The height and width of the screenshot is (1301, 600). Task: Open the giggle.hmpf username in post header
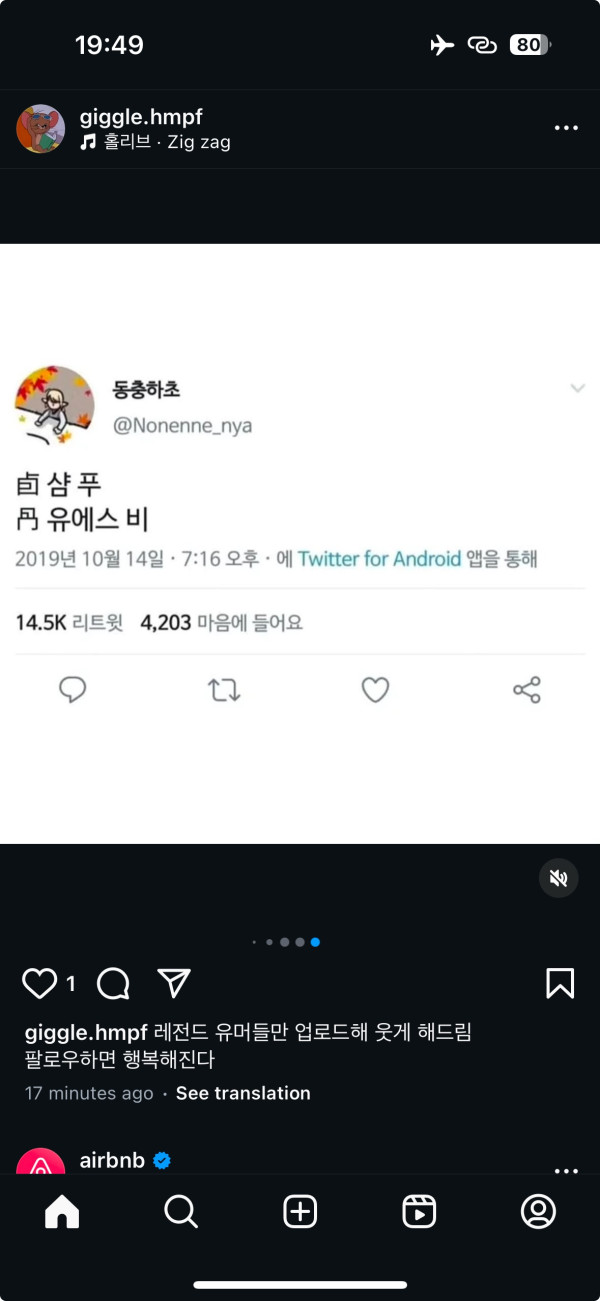141,117
